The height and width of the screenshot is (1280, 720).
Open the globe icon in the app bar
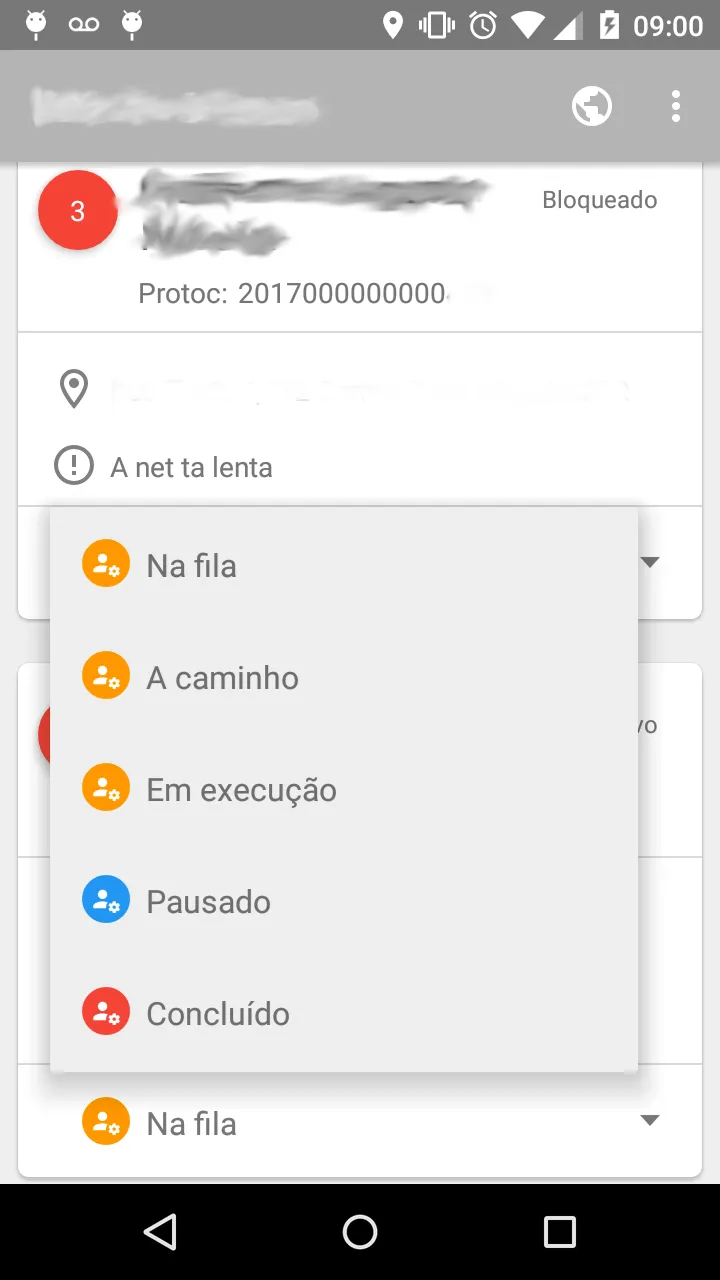point(592,106)
